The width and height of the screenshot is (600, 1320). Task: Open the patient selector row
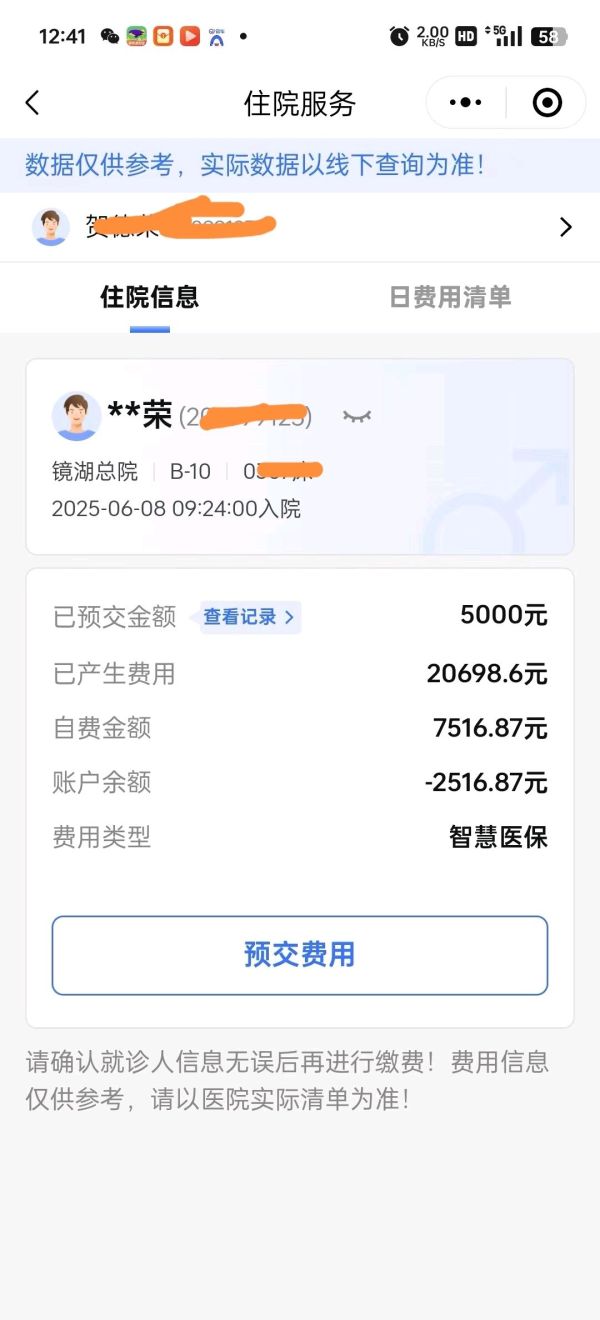click(x=300, y=227)
